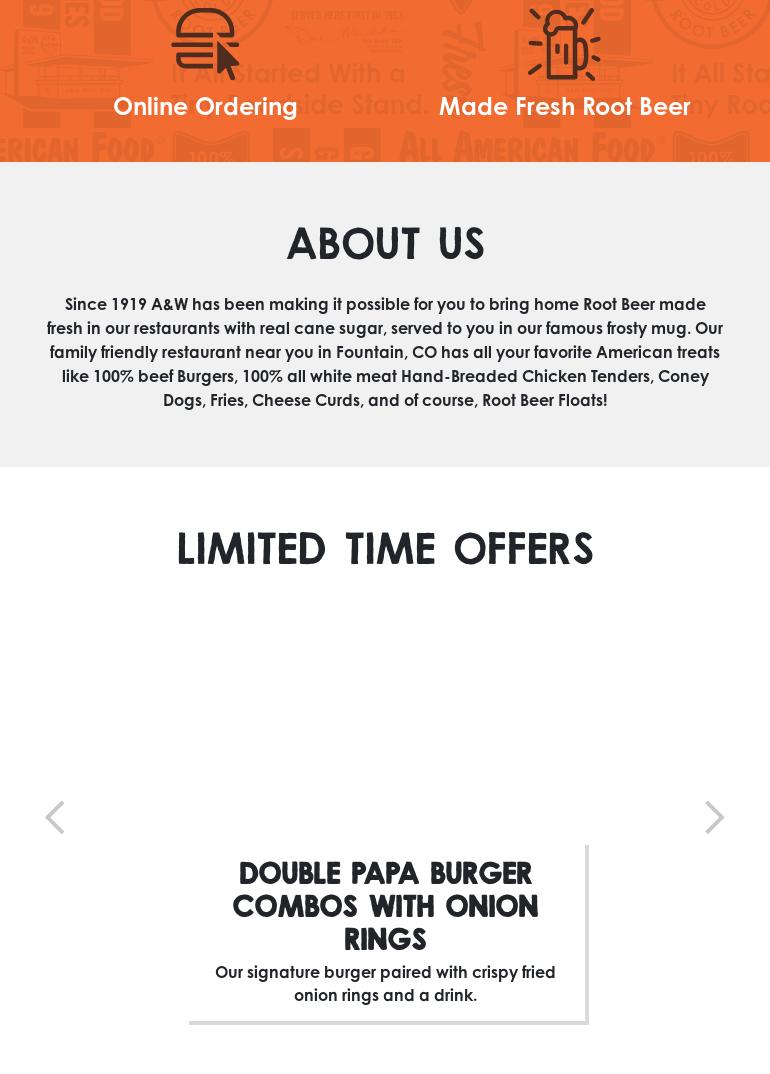Open the Made Fresh Root Beer page
Viewport: 770px width, 1074px height.
tap(564, 106)
